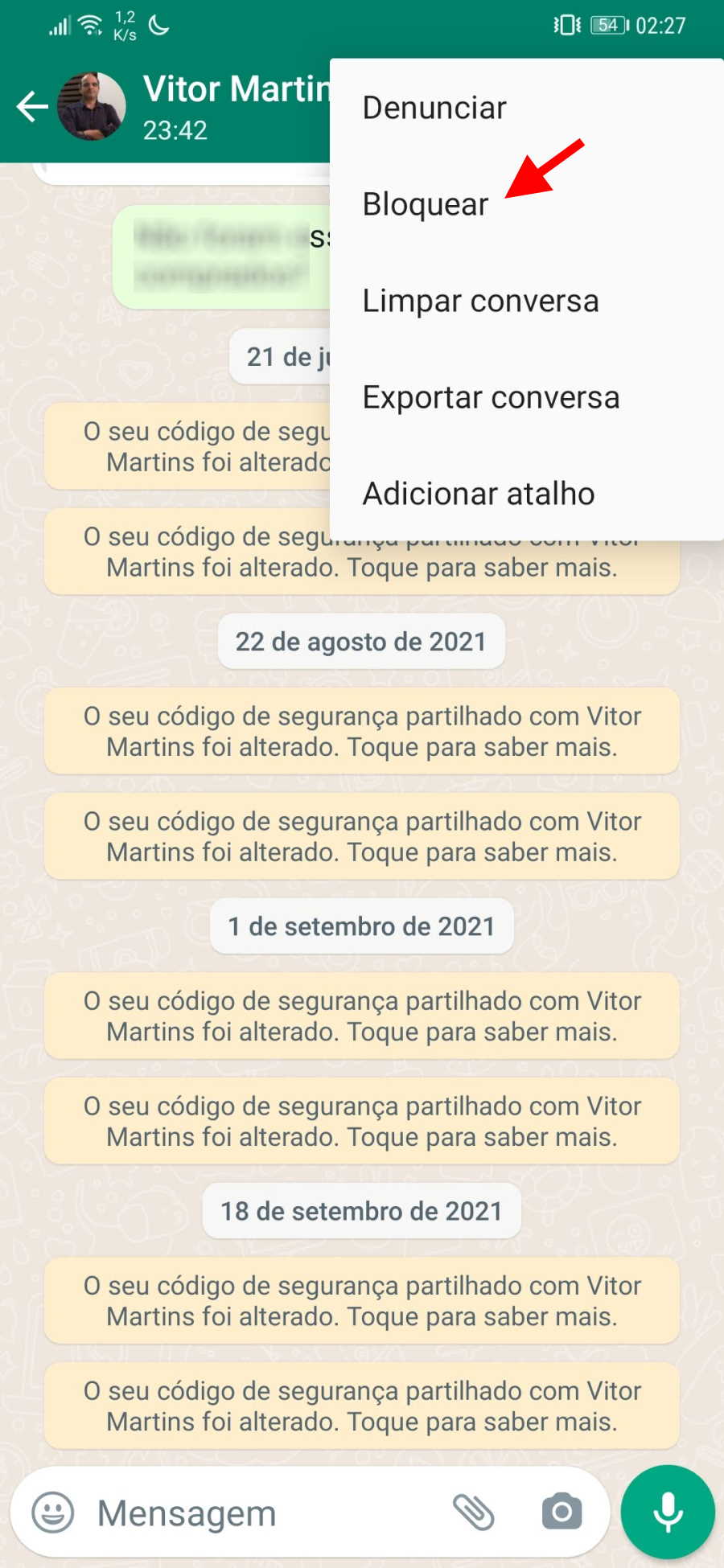Attach a file with the paperclip
This screenshot has height=1568, width=724.
[474, 1513]
